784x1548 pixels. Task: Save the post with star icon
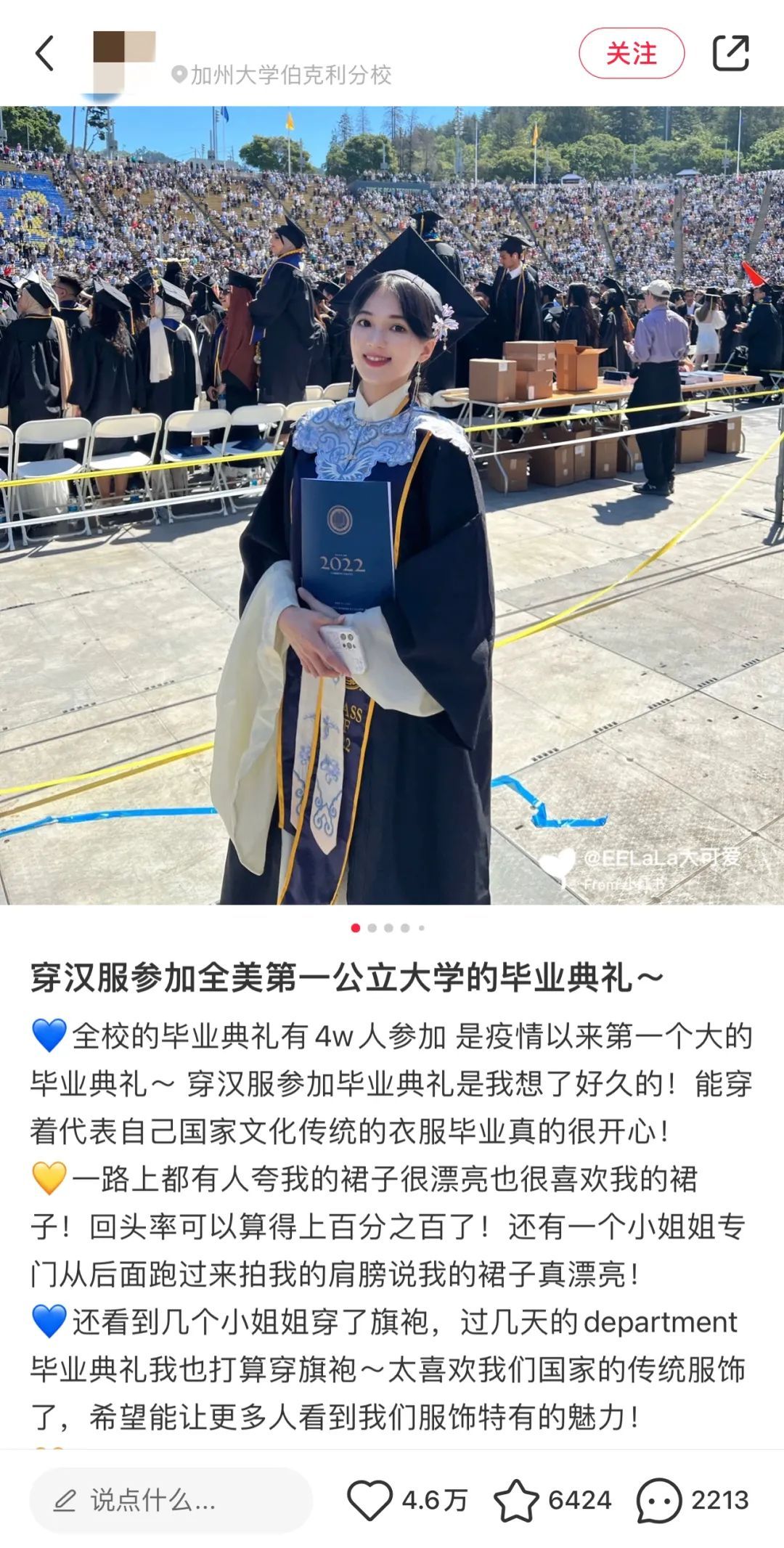pyautogui.click(x=516, y=1500)
